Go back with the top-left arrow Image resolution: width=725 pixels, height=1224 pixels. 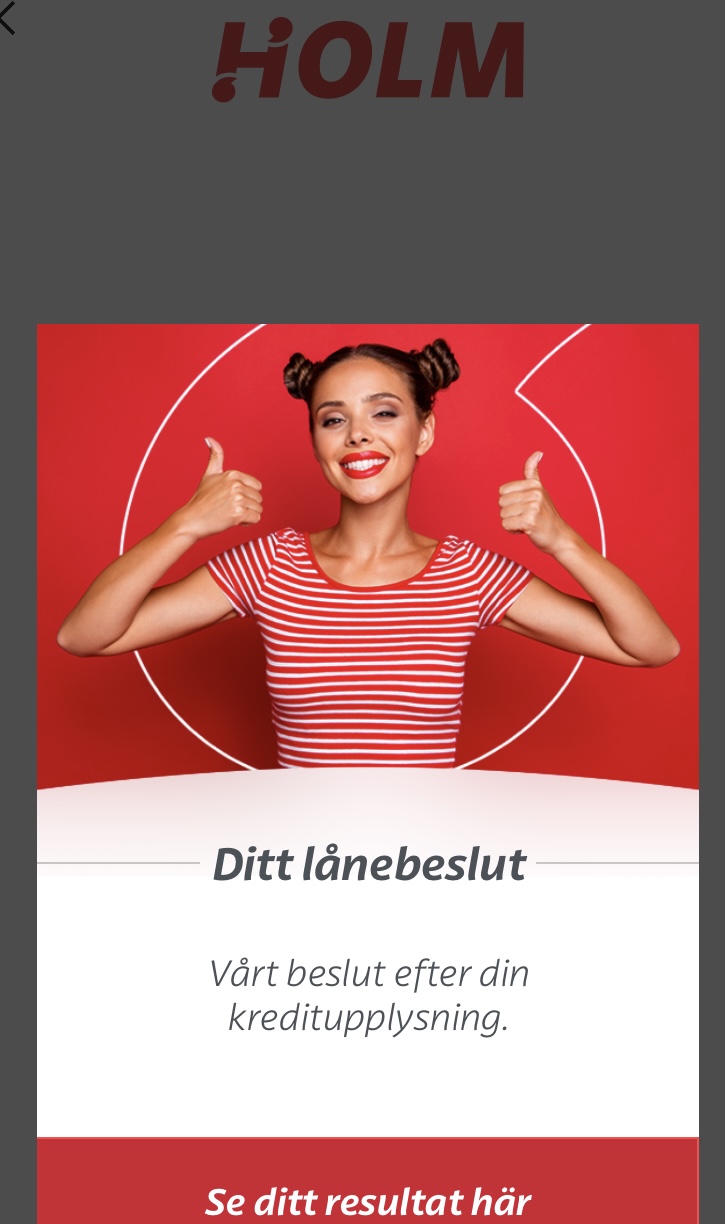[8, 18]
